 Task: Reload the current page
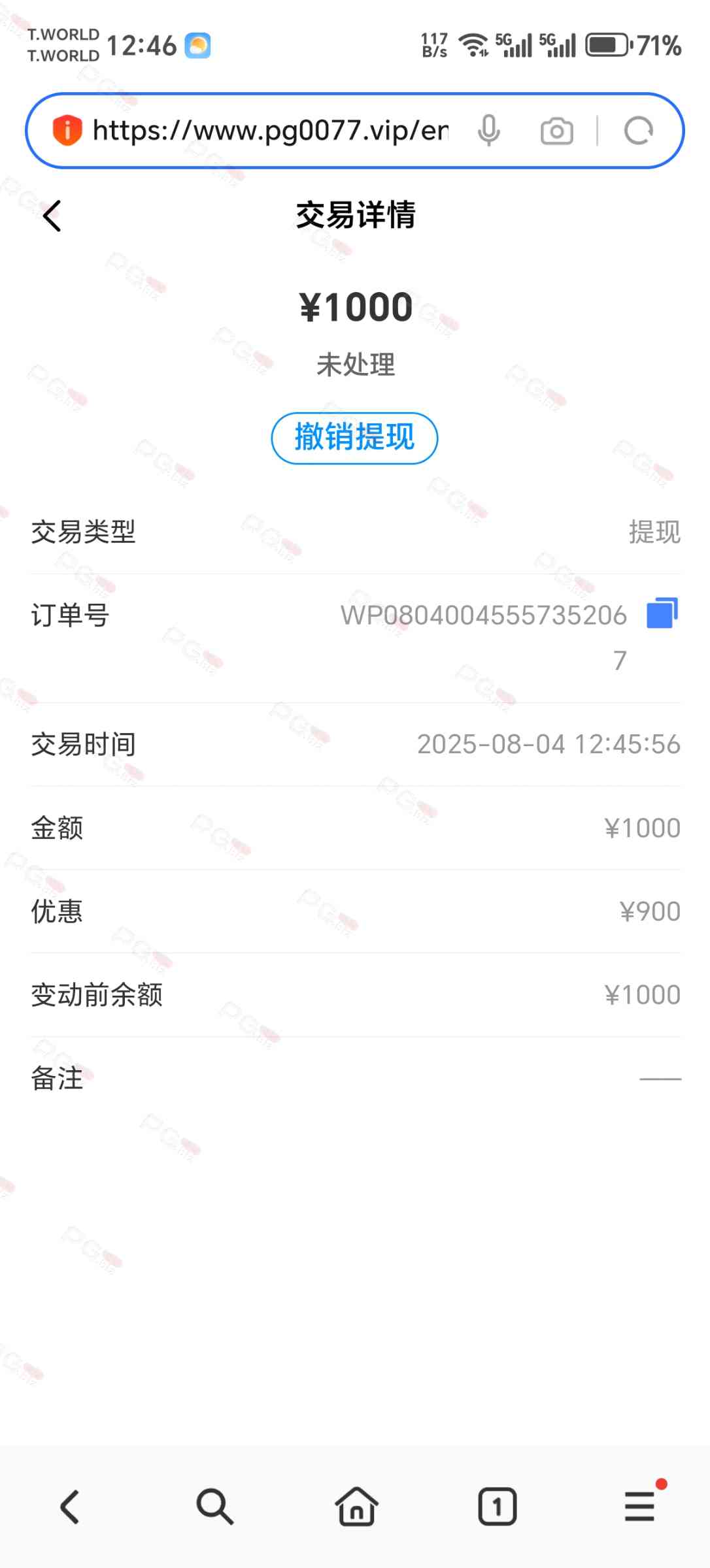click(x=638, y=131)
